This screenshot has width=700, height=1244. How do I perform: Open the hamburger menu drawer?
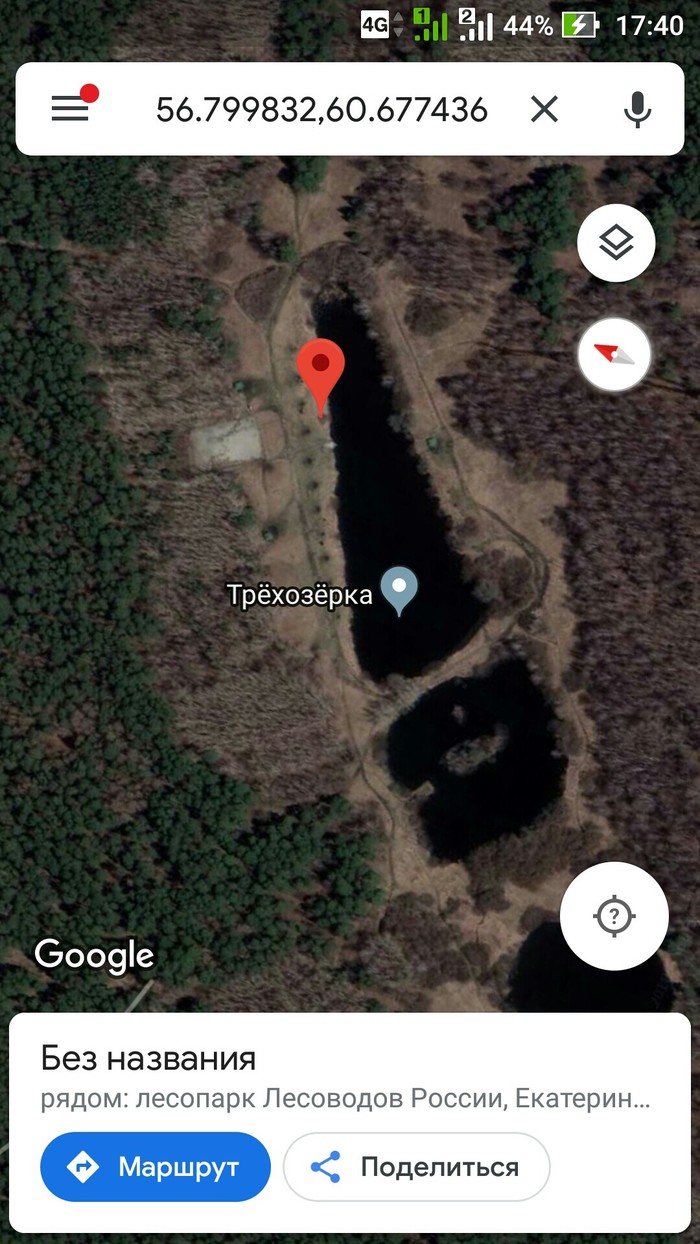(71, 108)
